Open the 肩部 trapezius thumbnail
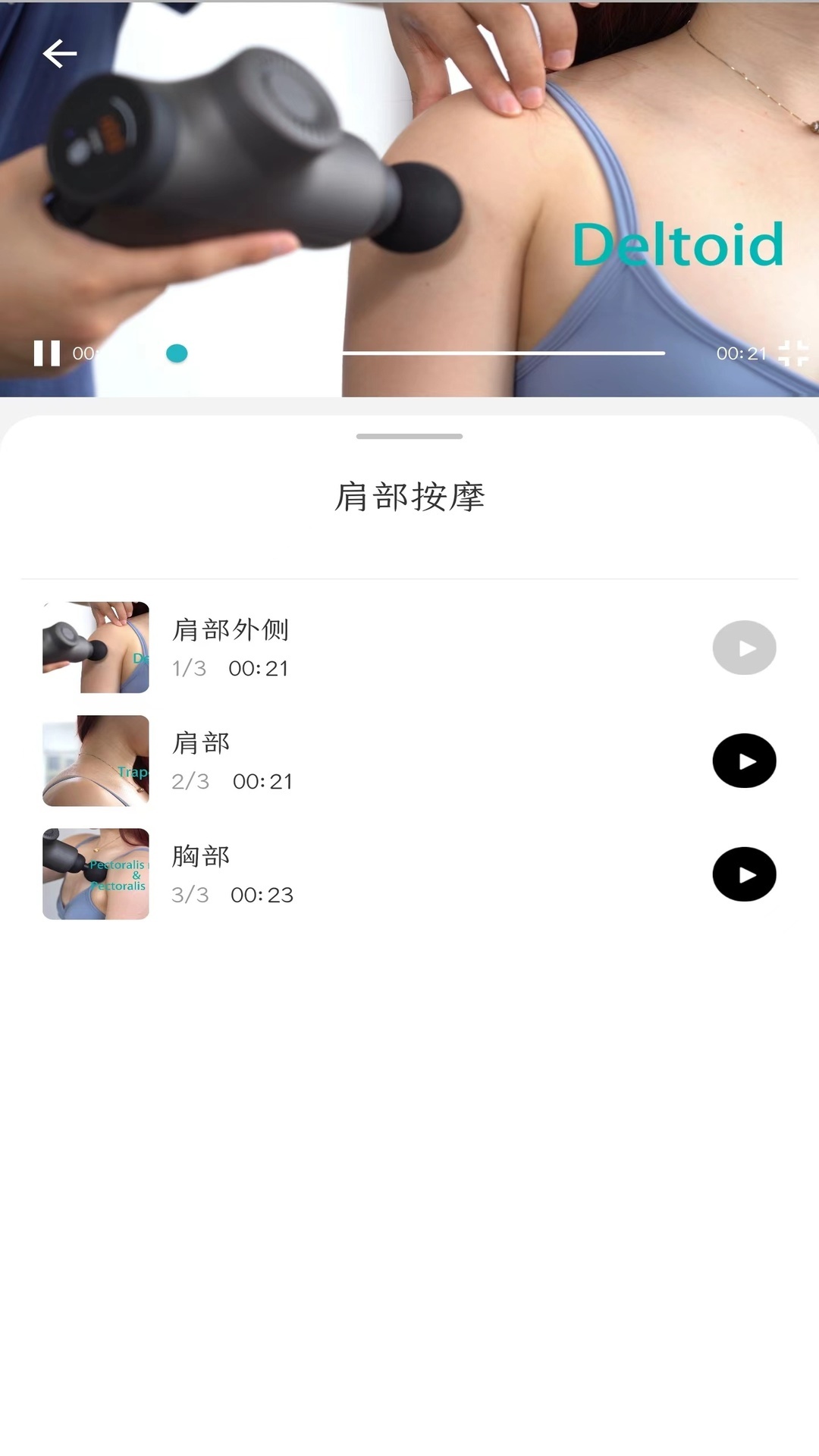Image resolution: width=819 pixels, height=1456 pixels. point(96,761)
